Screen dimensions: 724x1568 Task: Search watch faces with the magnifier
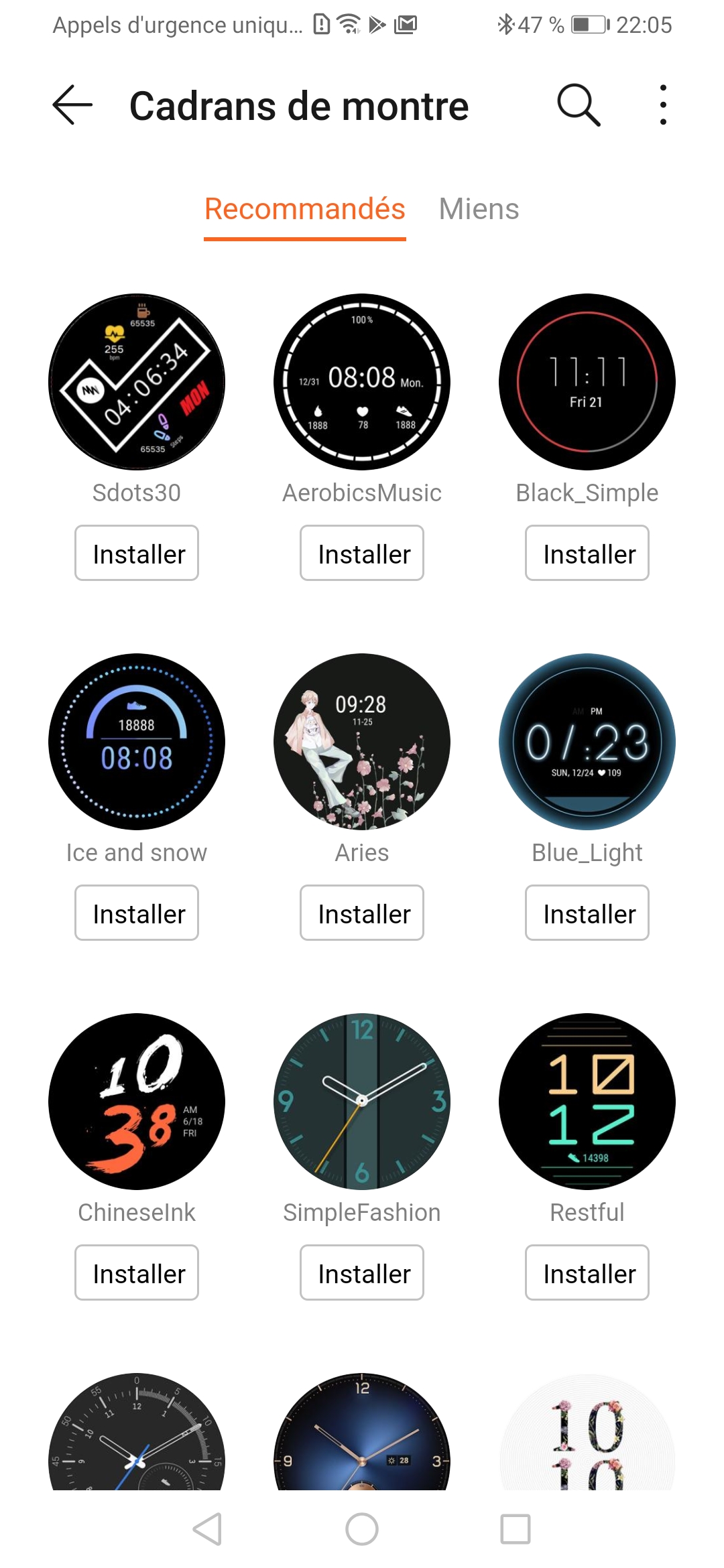[x=578, y=105]
